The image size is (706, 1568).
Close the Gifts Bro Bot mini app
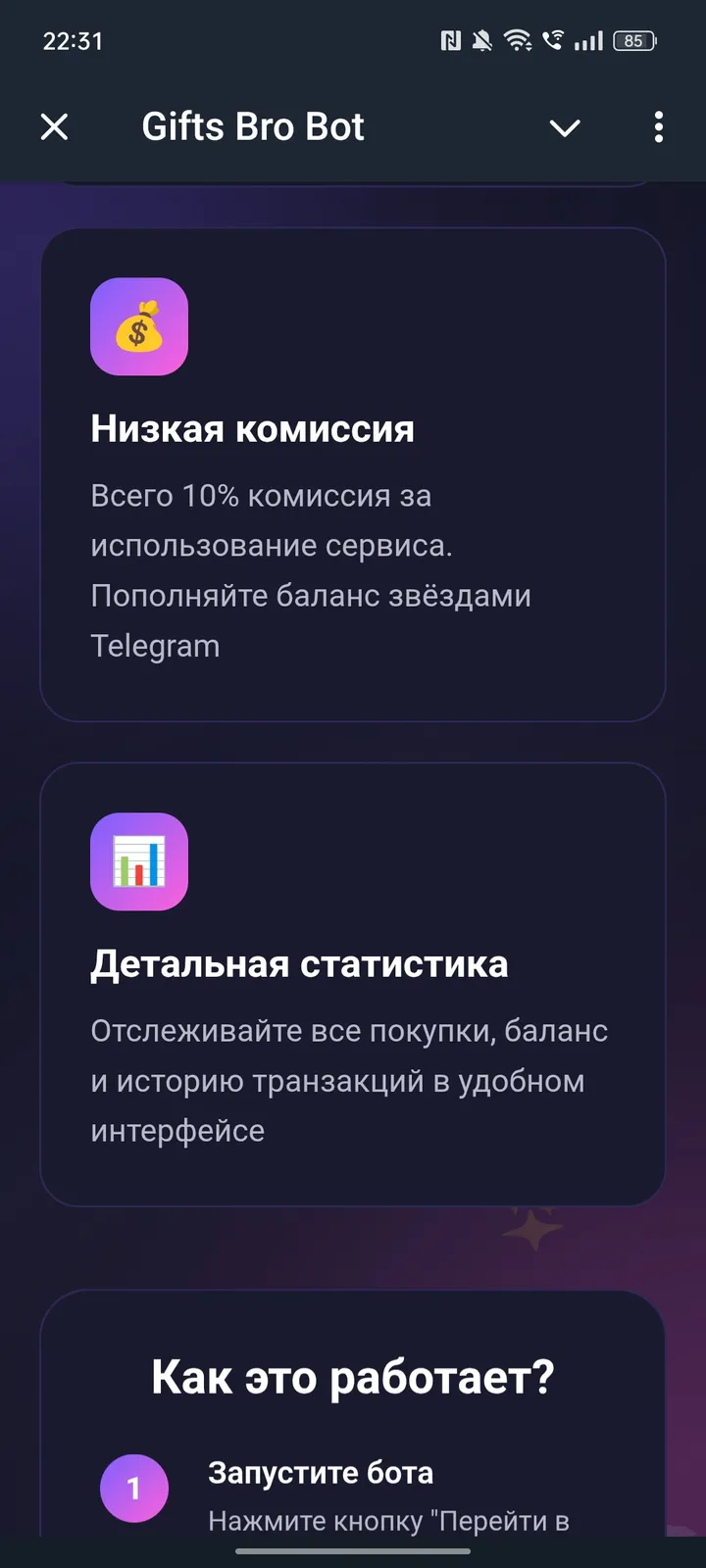(x=55, y=126)
